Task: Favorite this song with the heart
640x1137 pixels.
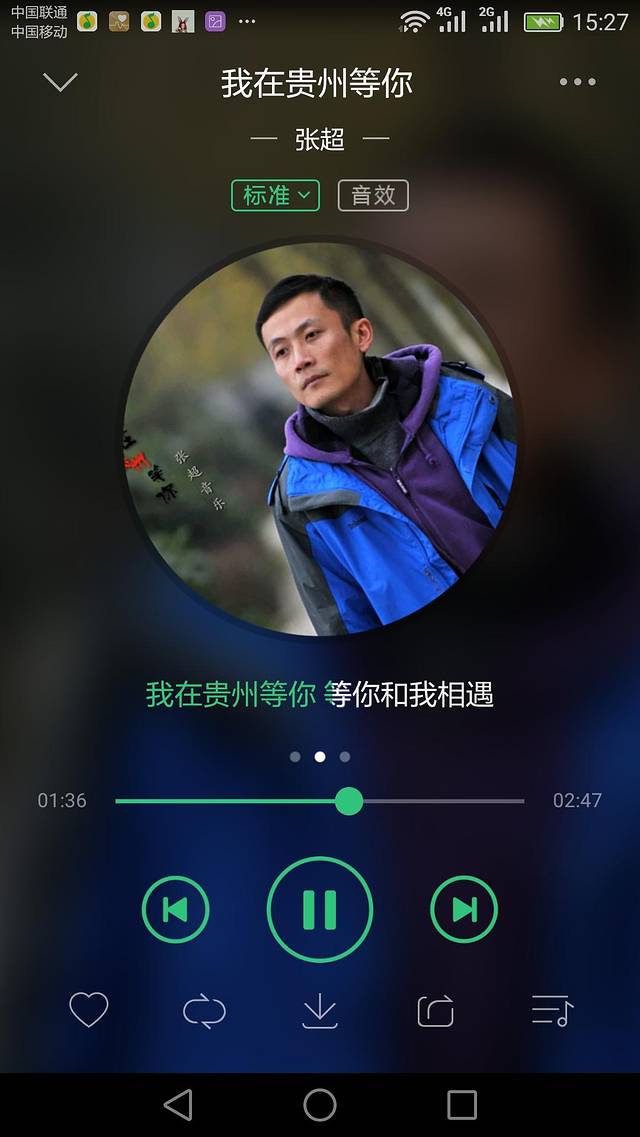Action: pos(88,1011)
